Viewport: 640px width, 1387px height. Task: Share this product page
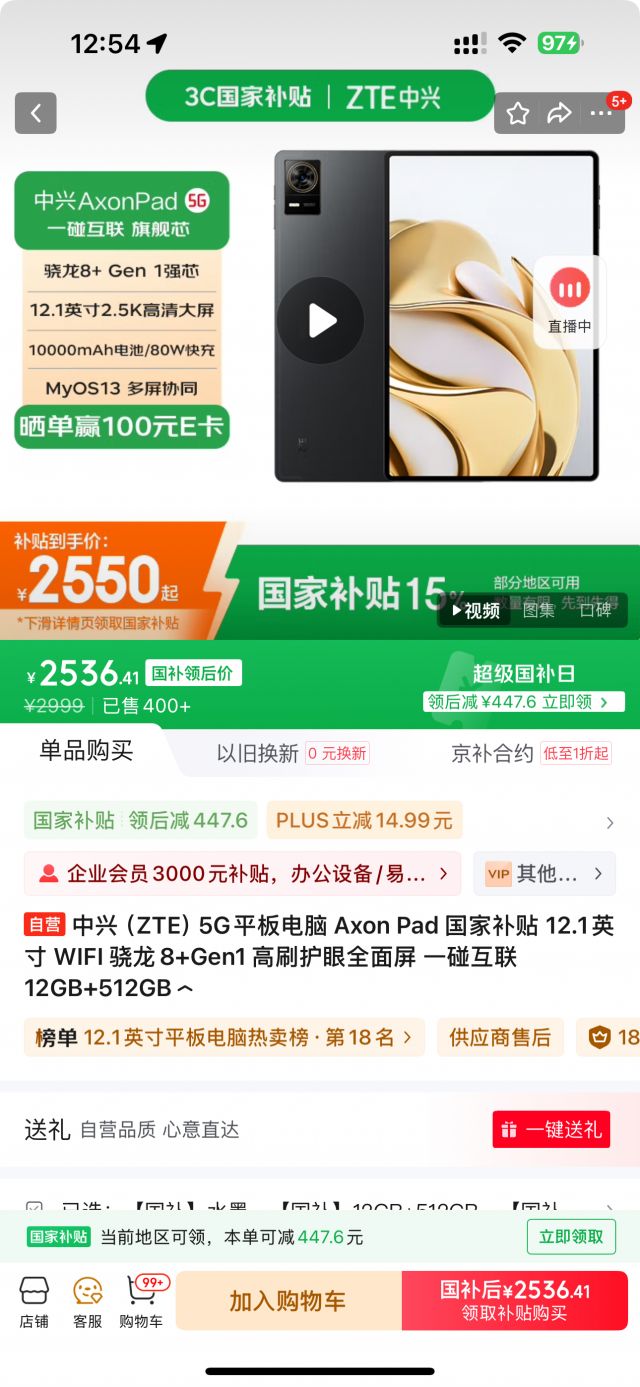coord(559,113)
